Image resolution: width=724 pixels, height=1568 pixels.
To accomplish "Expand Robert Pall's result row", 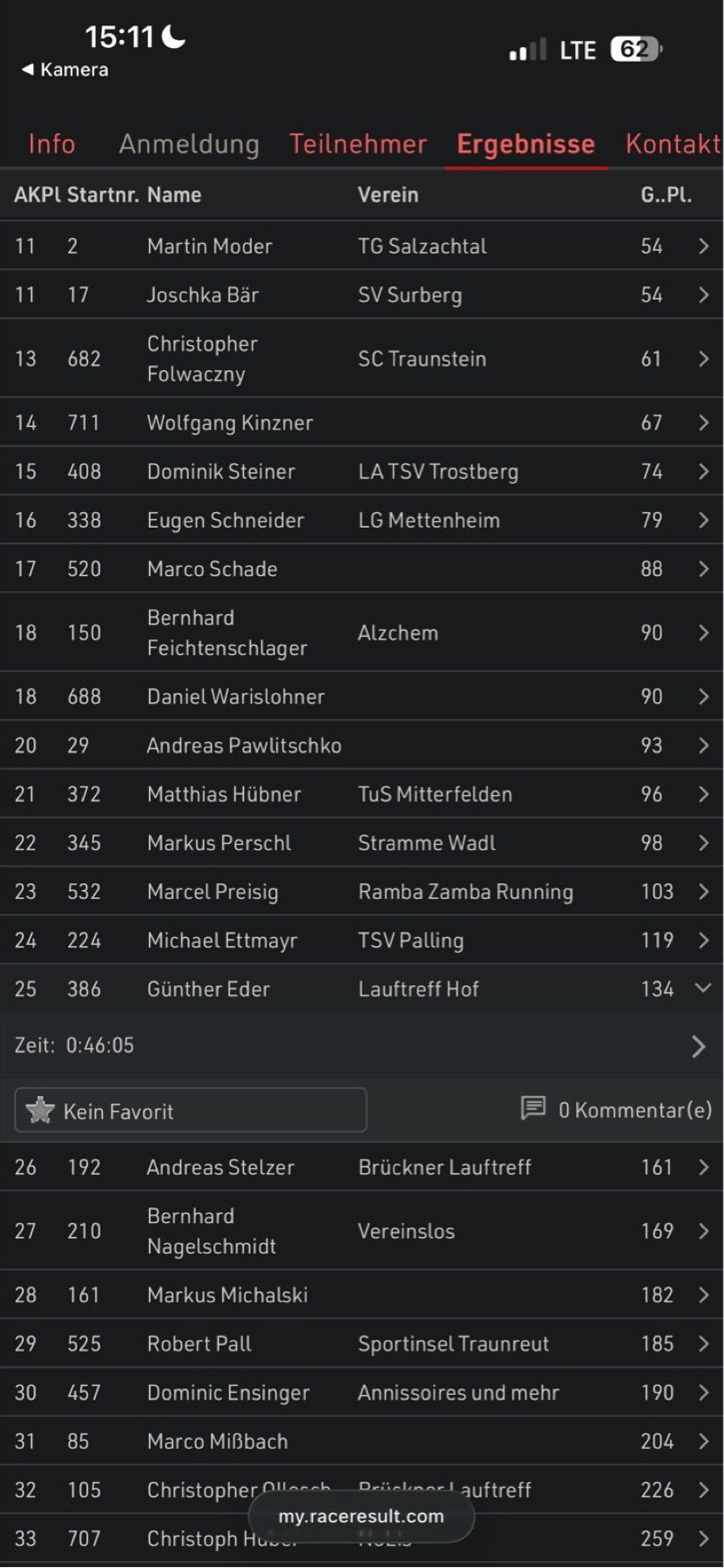I will [362, 1344].
